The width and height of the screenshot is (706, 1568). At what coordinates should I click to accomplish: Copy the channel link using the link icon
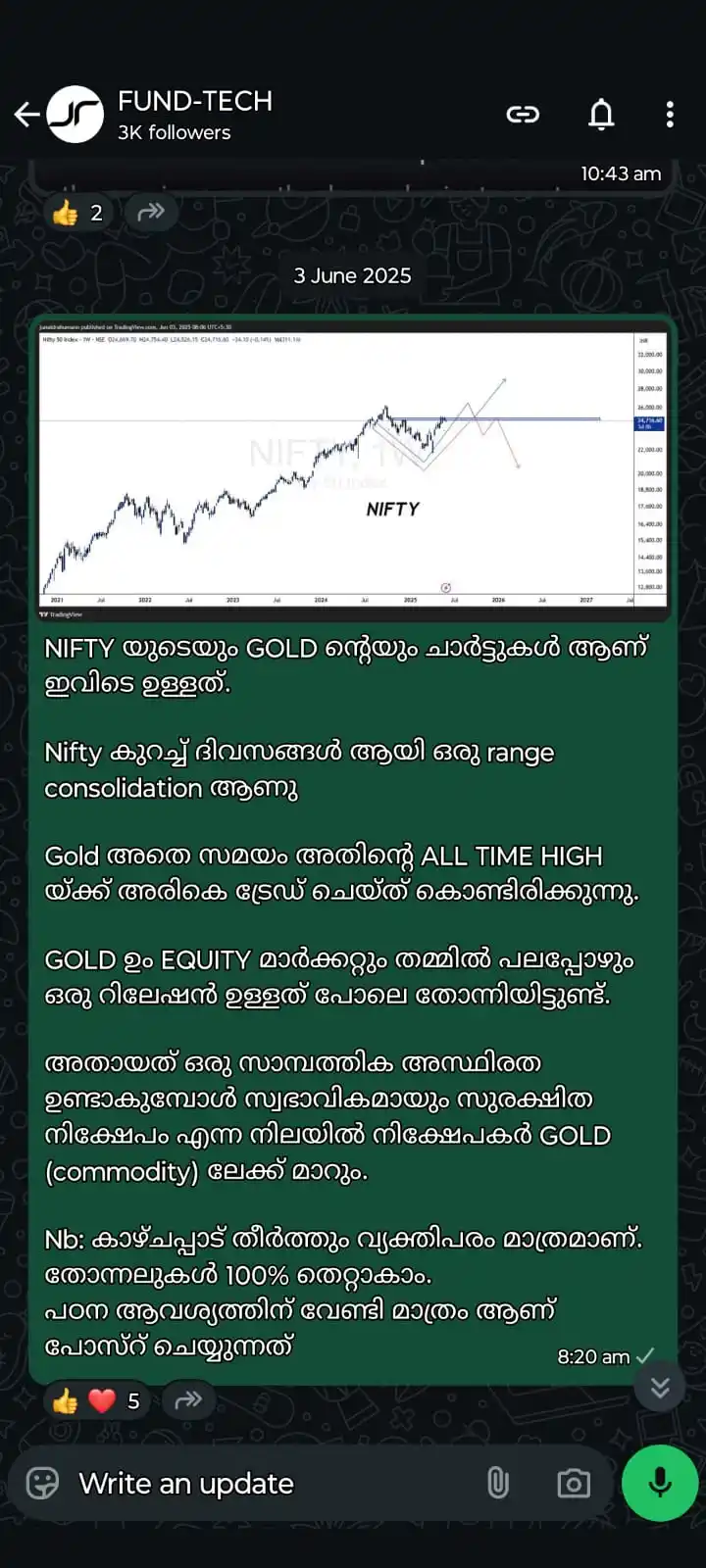pos(523,115)
